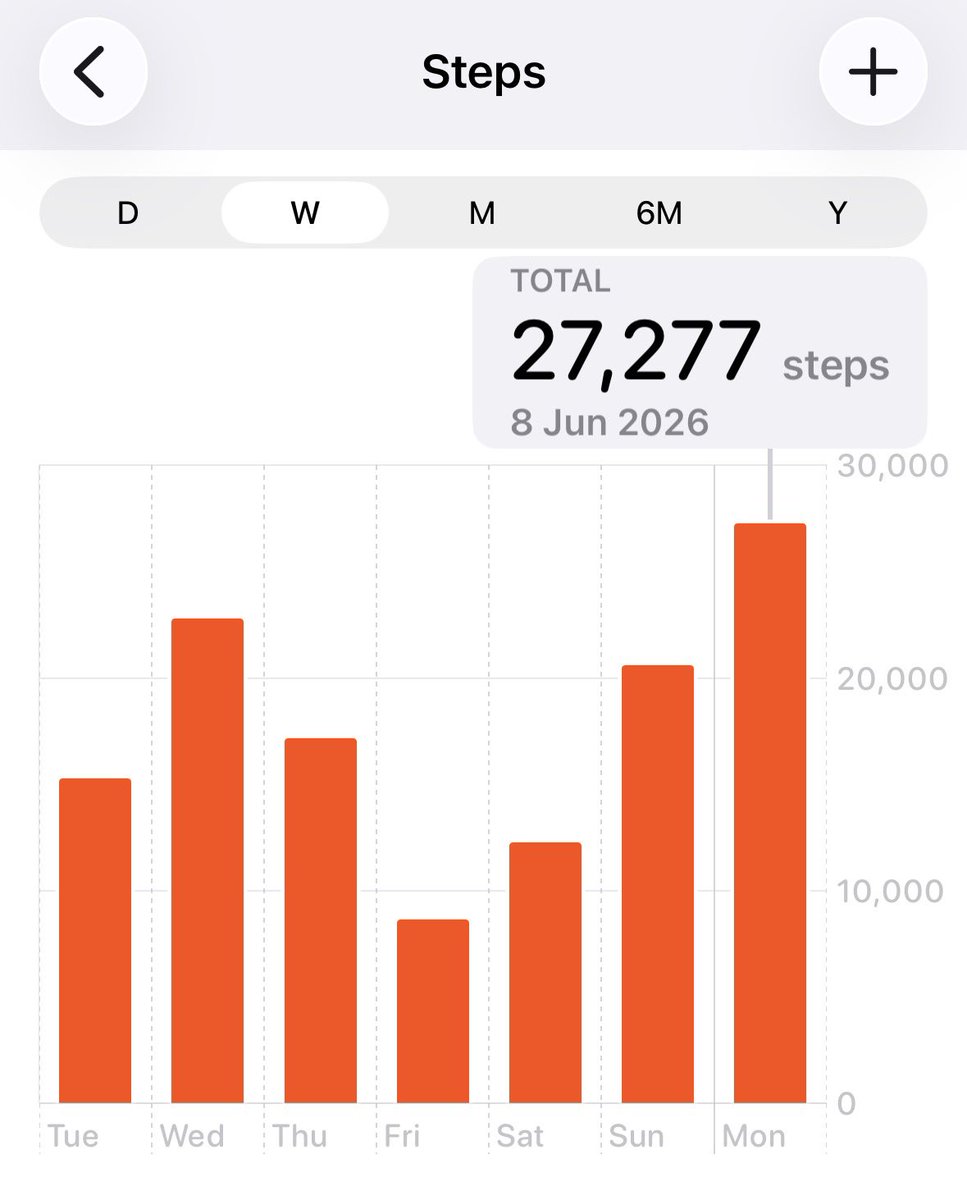Select the W week view

coord(305,213)
